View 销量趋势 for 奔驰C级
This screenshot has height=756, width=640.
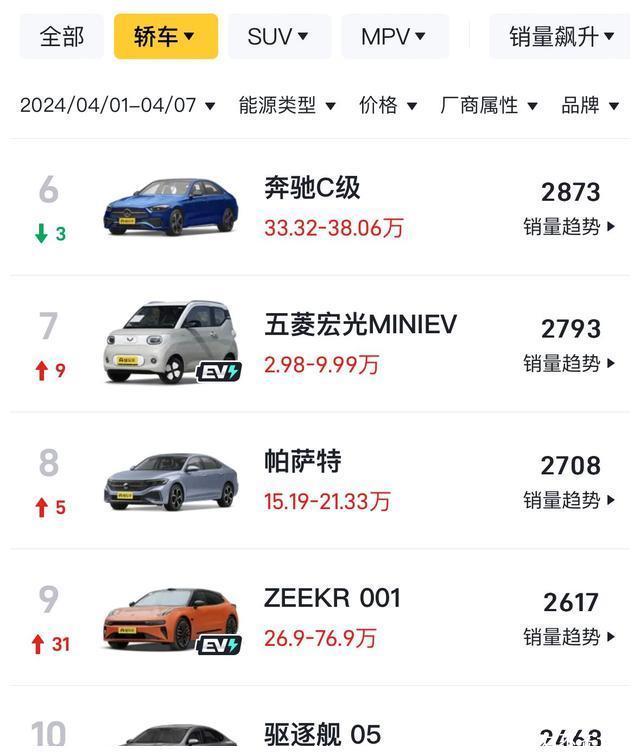pos(570,227)
